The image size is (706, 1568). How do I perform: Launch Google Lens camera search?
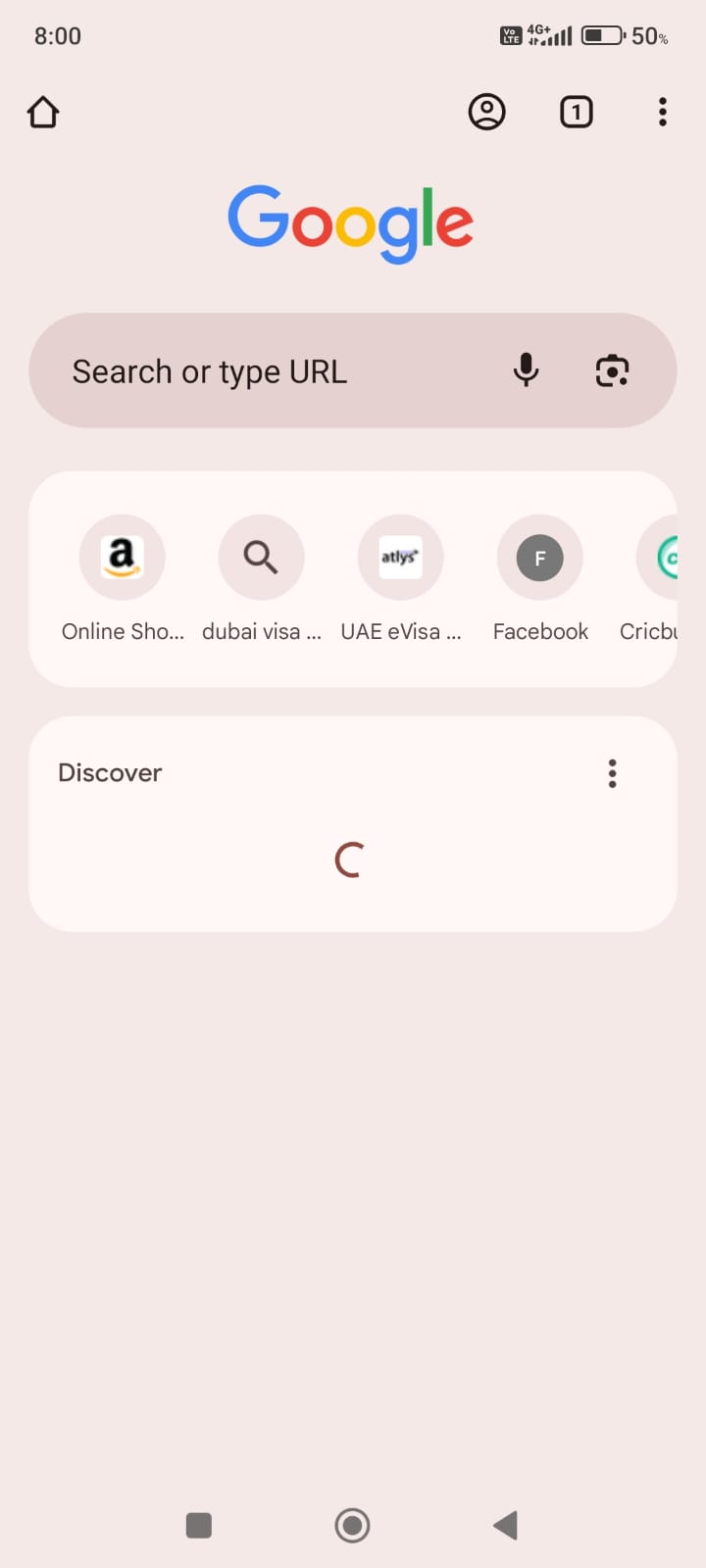coord(612,370)
